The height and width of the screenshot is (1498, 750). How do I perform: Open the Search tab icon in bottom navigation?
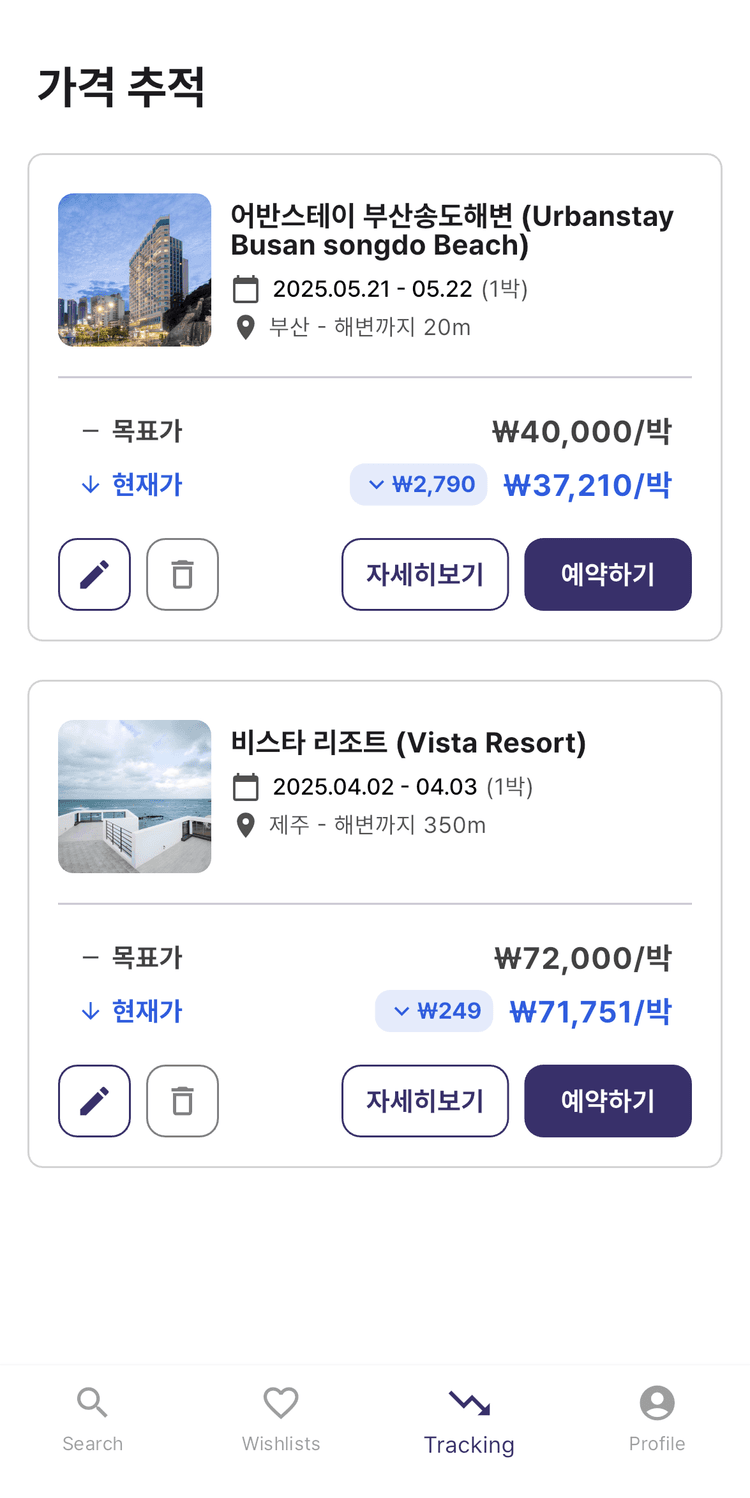92,1402
